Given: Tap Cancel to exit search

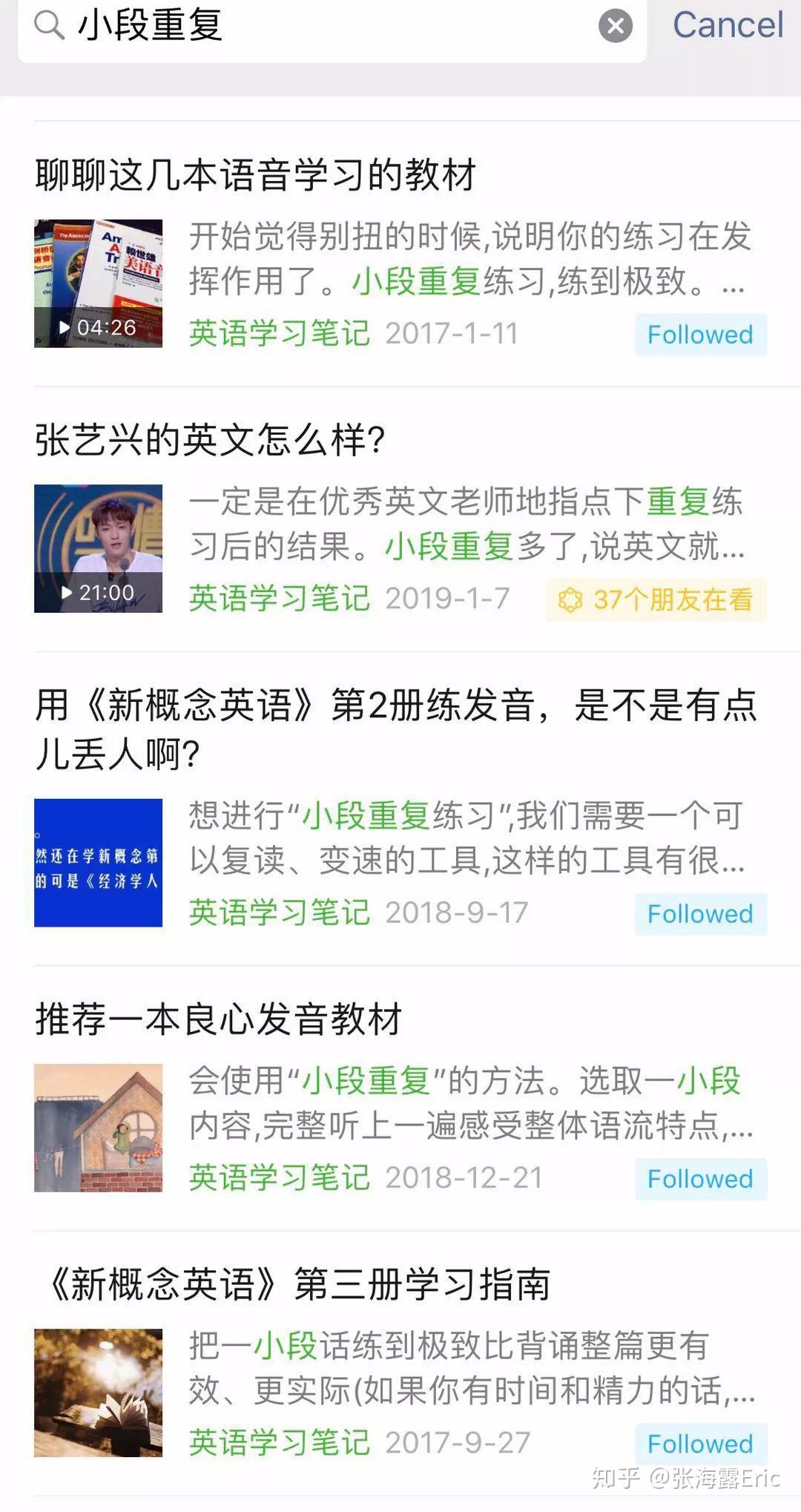Looking at the screenshot, I should click(x=728, y=26).
